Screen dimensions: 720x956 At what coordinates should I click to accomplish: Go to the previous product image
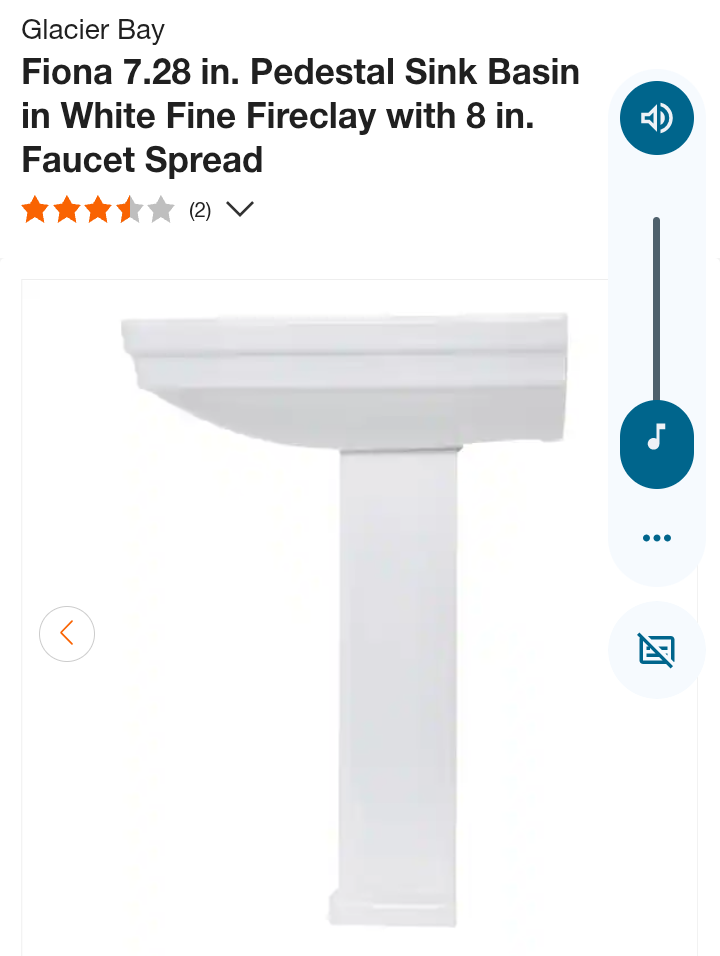coord(67,633)
